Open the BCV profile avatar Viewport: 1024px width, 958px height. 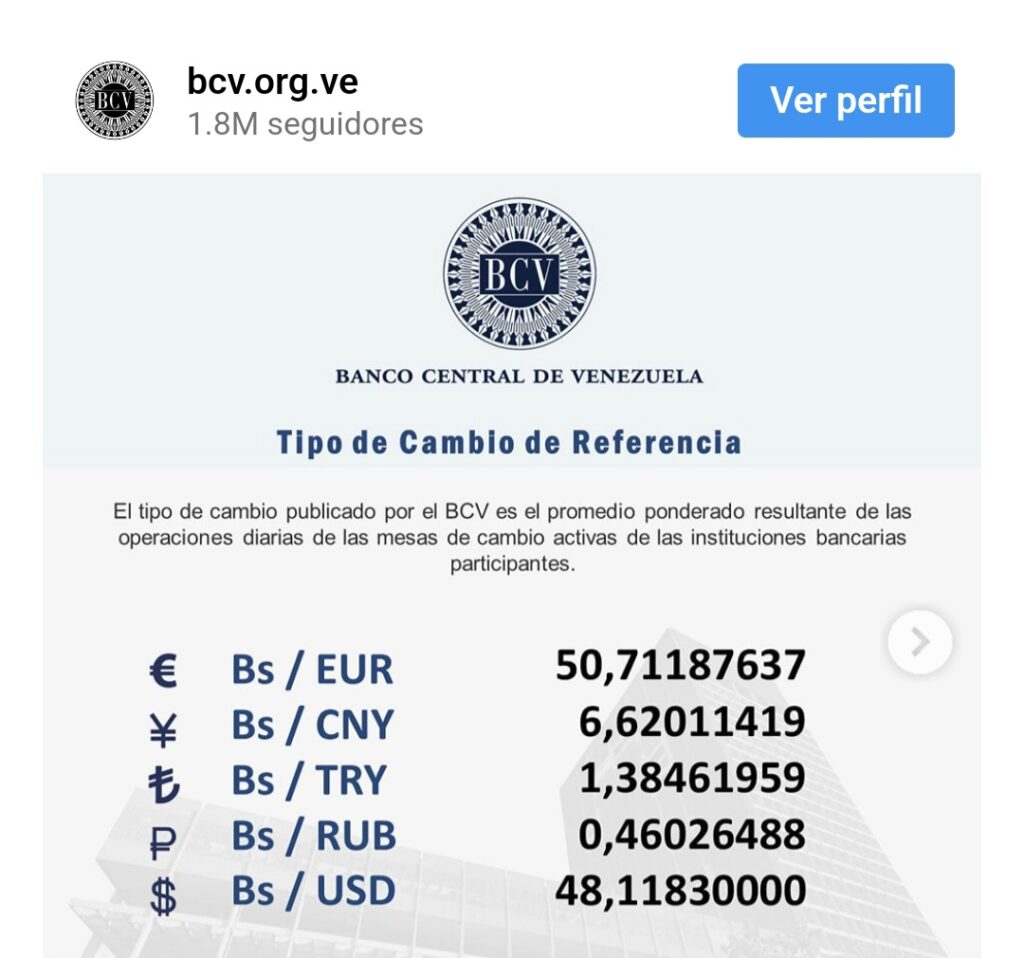[115, 101]
